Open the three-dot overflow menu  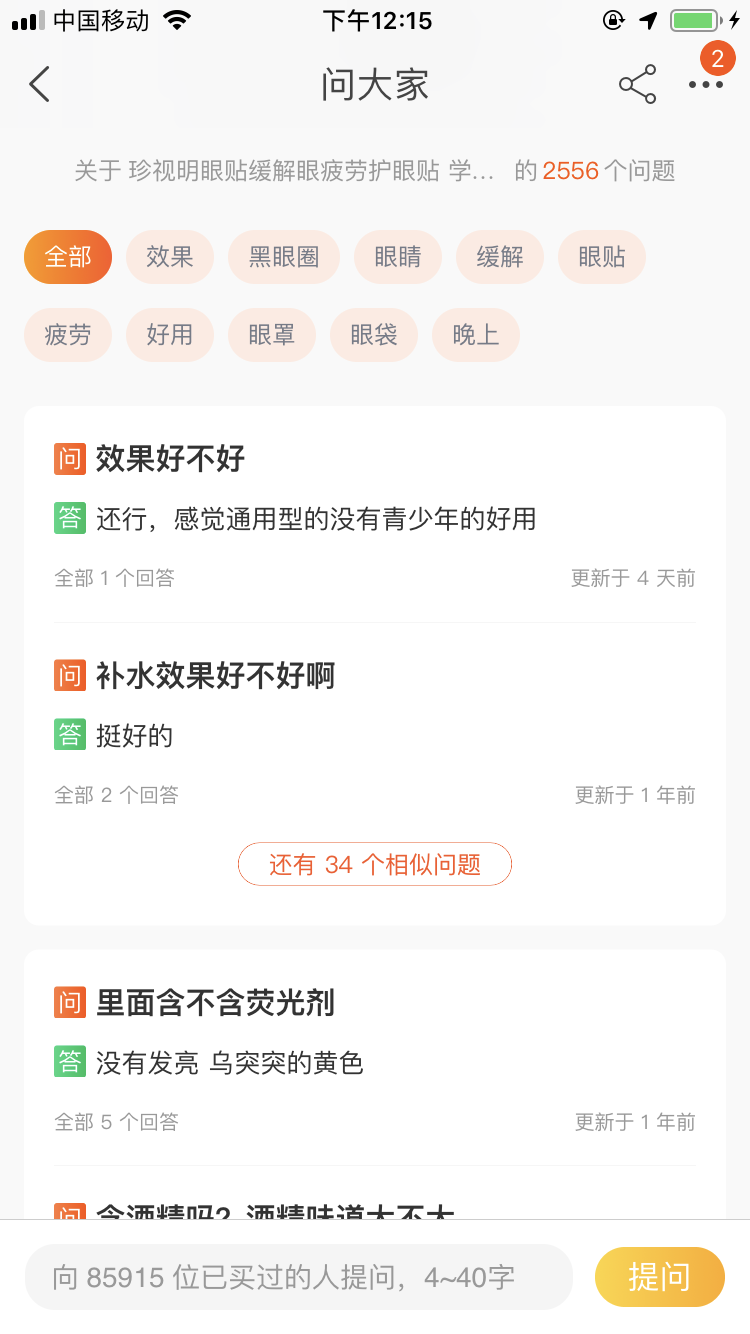tap(706, 84)
